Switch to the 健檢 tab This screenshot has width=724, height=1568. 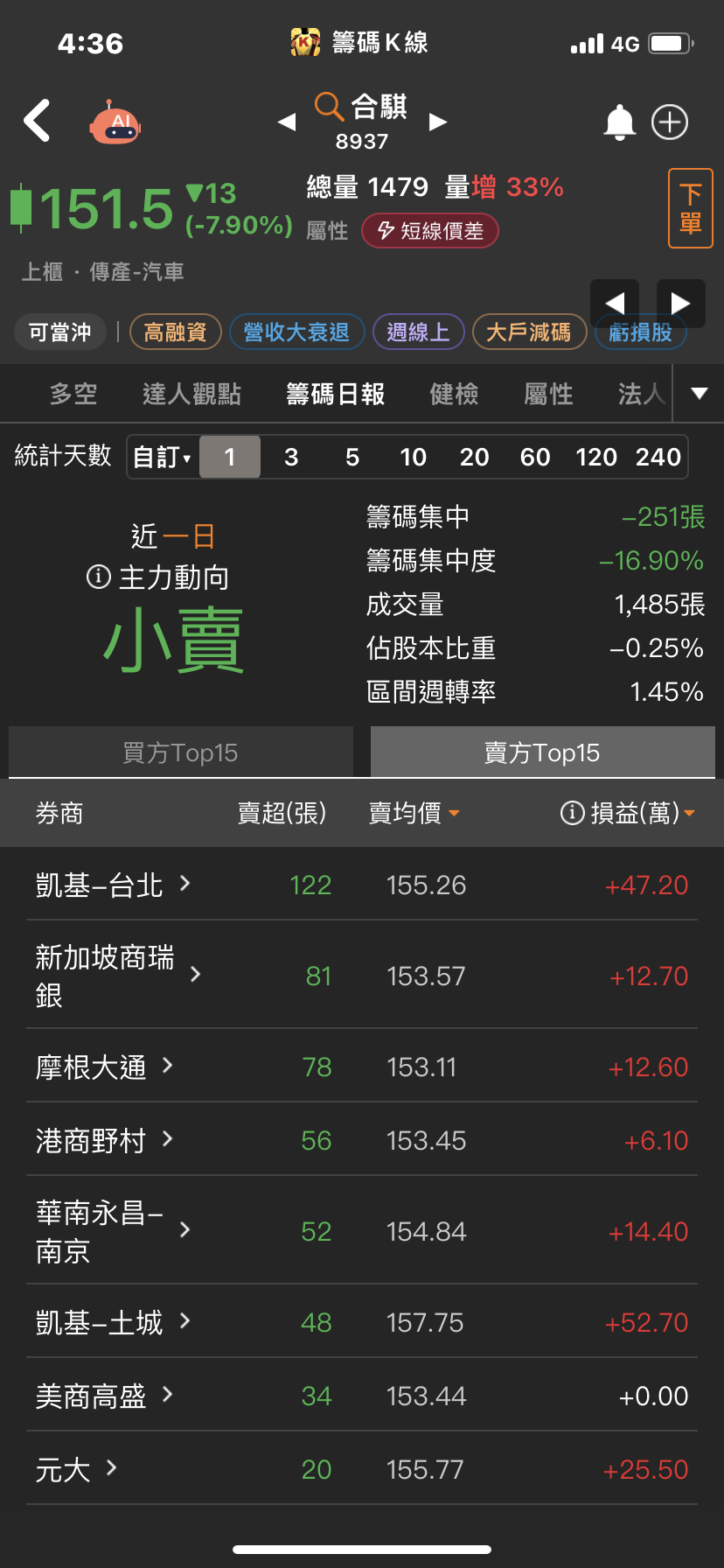(x=454, y=395)
